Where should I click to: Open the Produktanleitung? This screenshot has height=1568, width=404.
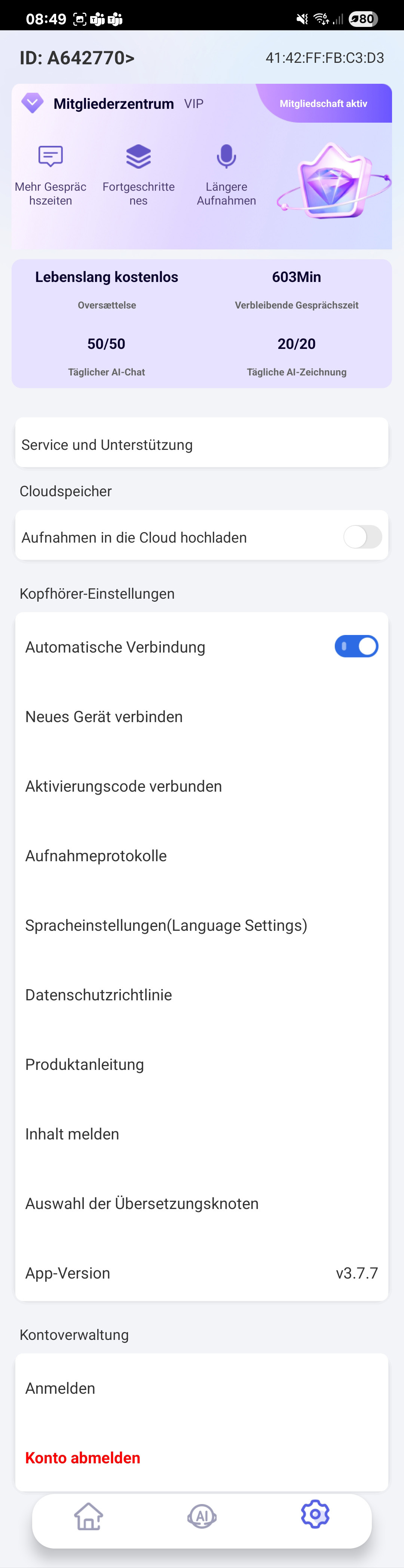[201, 1064]
